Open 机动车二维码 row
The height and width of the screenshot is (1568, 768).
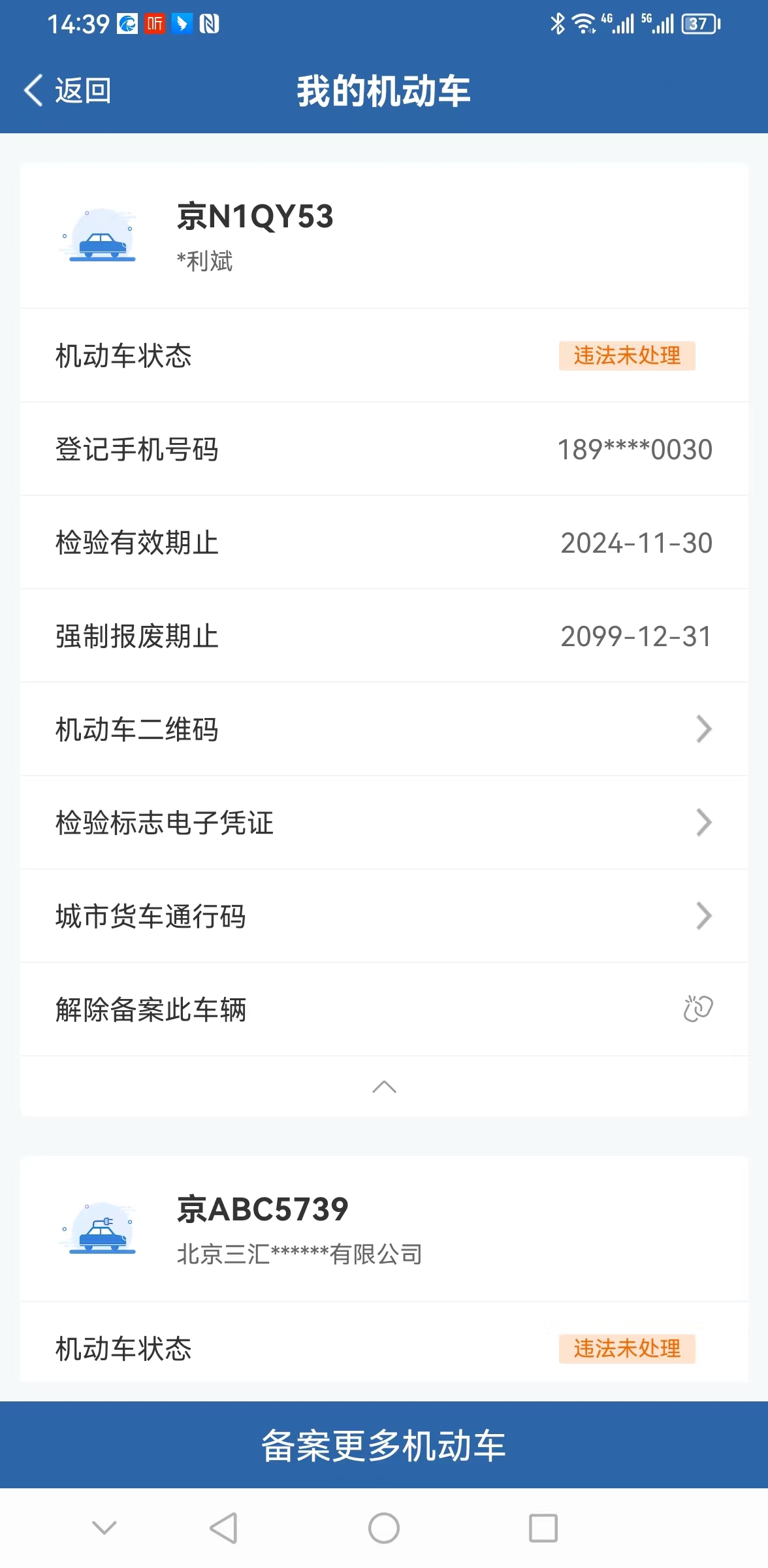(x=384, y=729)
